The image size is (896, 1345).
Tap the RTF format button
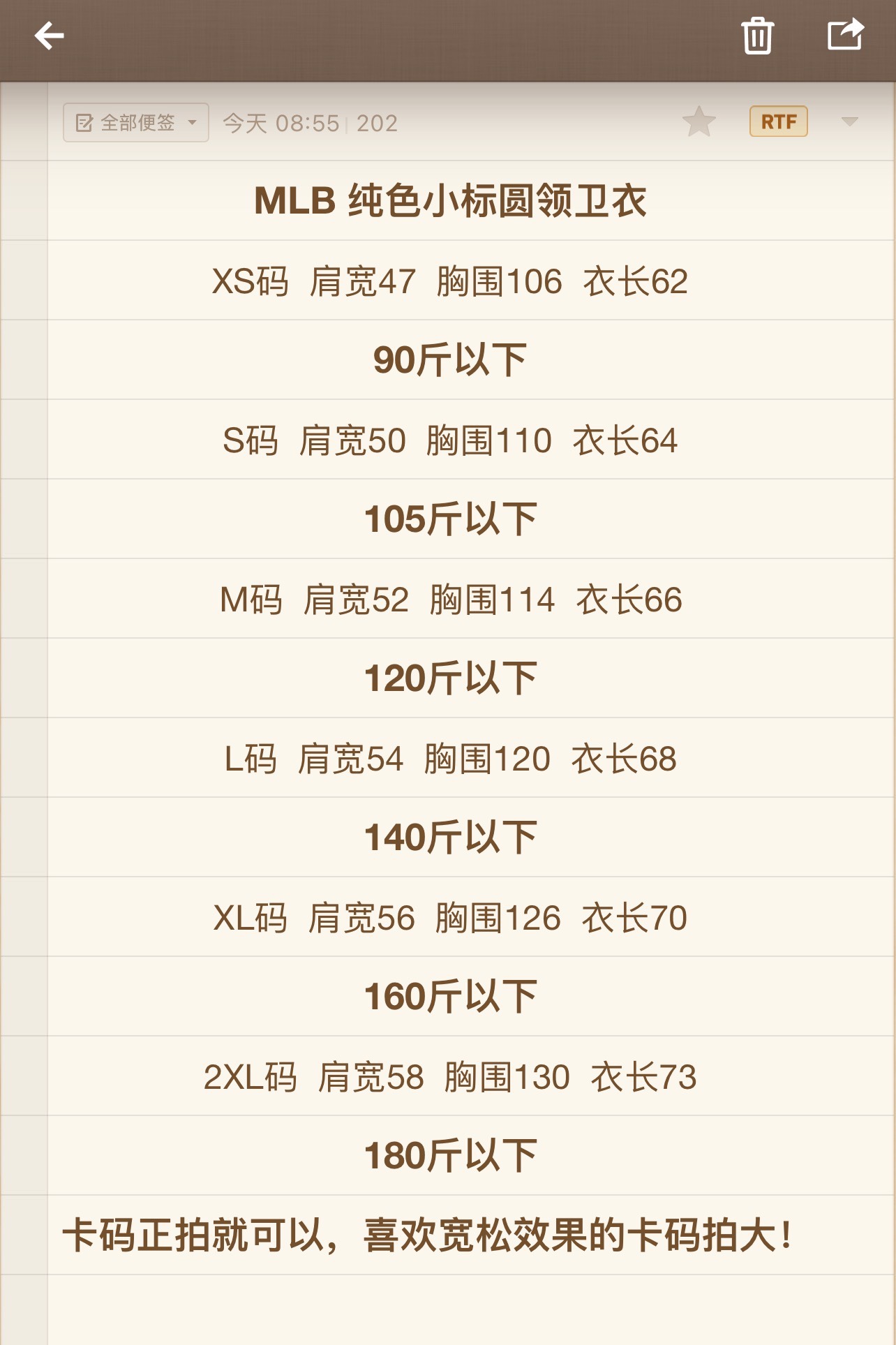coord(778,122)
